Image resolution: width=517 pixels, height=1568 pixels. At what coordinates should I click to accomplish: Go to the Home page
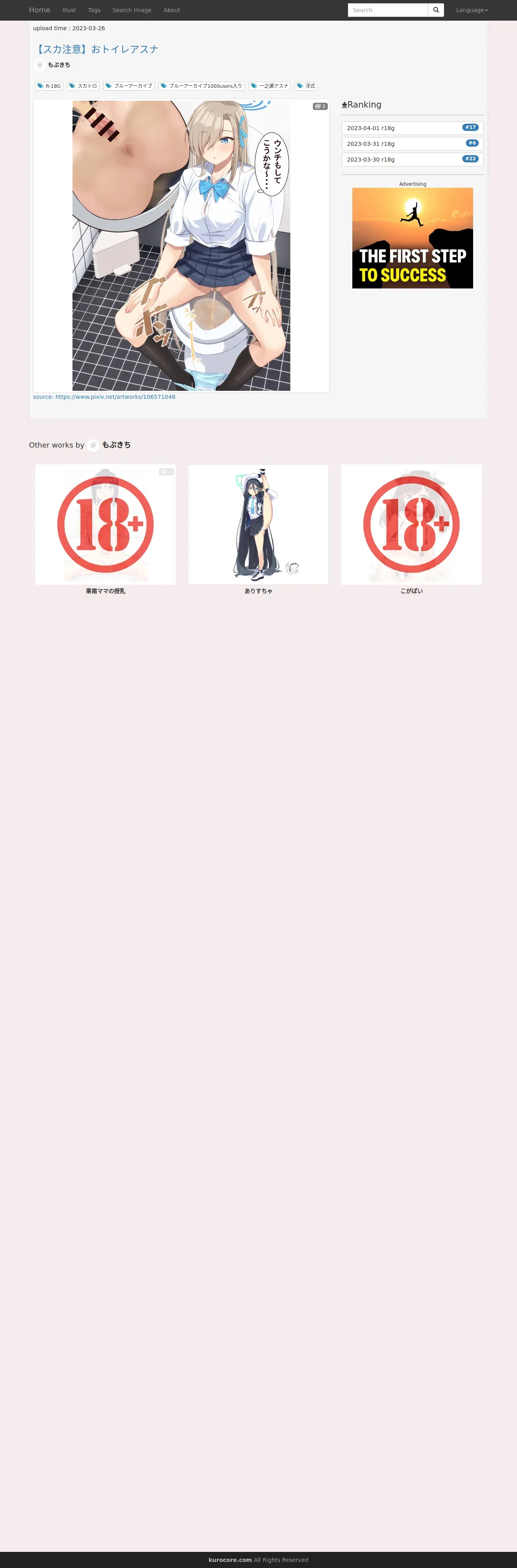(39, 10)
